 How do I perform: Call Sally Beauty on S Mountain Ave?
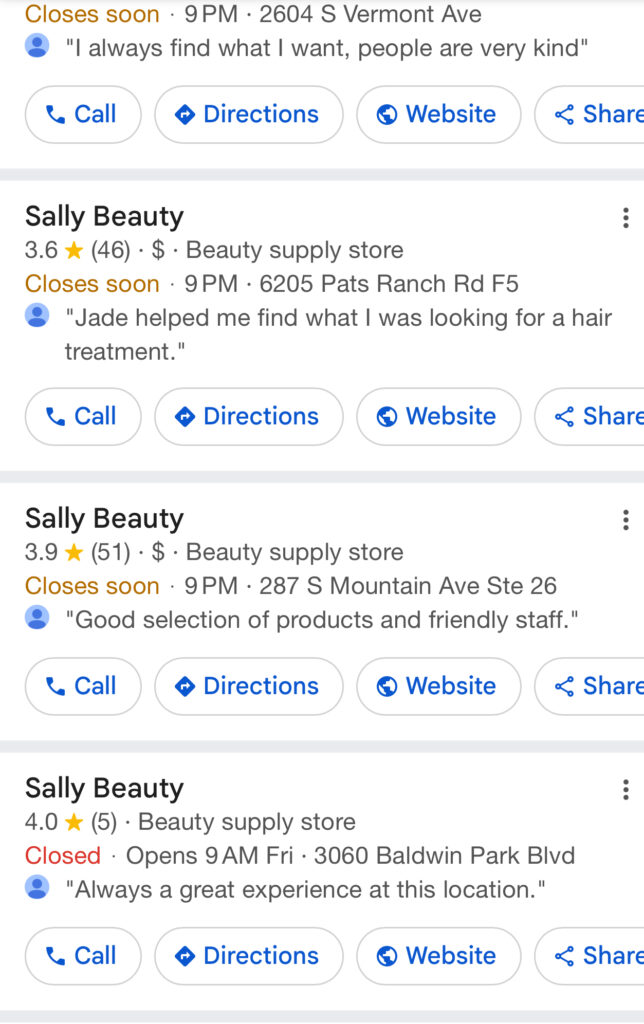coord(83,686)
